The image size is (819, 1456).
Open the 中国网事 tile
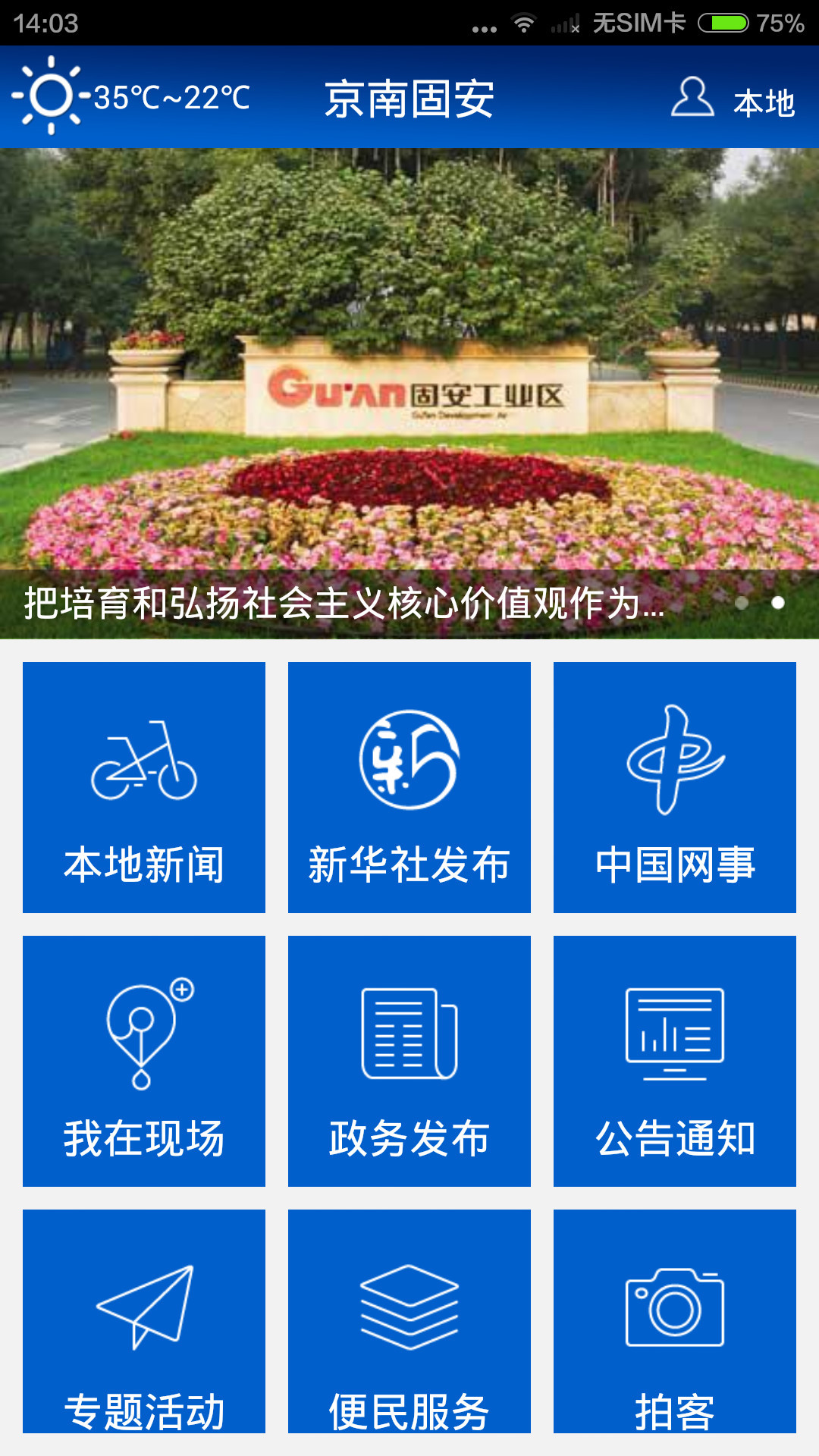click(675, 787)
